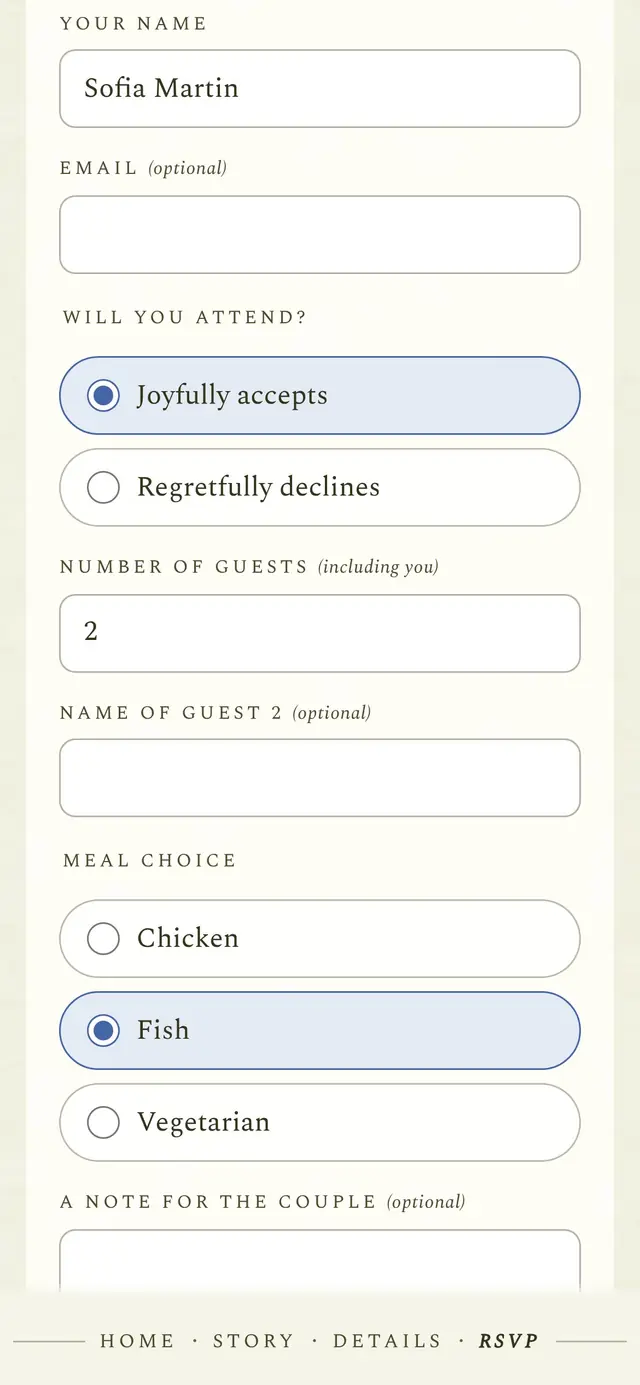640x1385 pixels.
Task: Open the Story section
Action: (x=253, y=1341)
